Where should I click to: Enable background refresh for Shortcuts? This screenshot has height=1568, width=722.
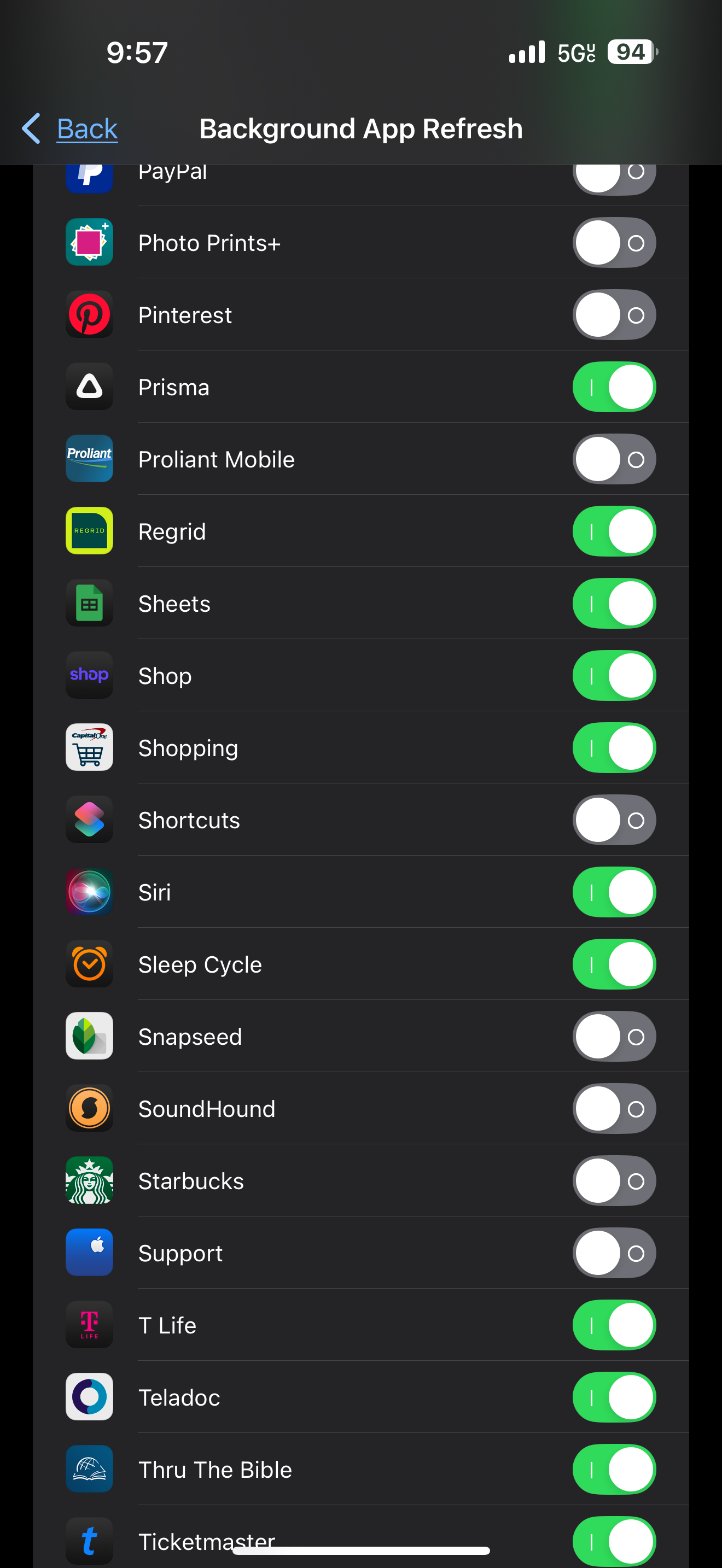point(614,820)
